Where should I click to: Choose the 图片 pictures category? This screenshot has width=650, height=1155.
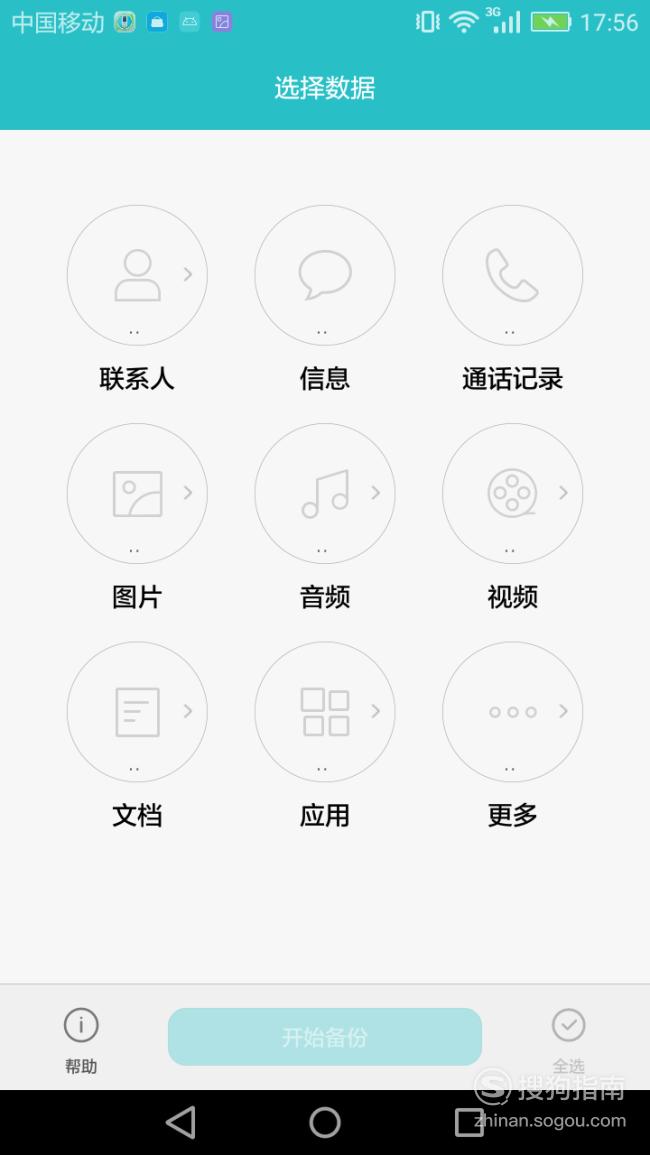pos(137,493)
